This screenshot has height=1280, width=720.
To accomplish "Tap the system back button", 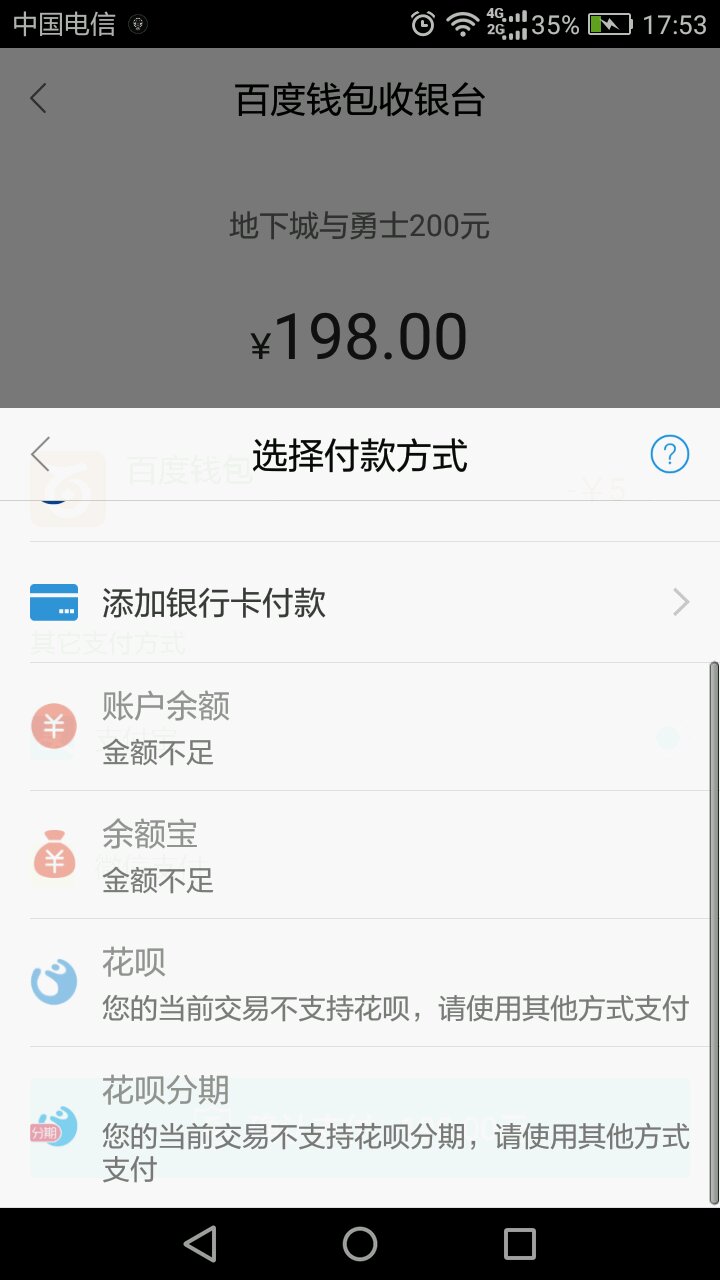I will click(200, 1244).
